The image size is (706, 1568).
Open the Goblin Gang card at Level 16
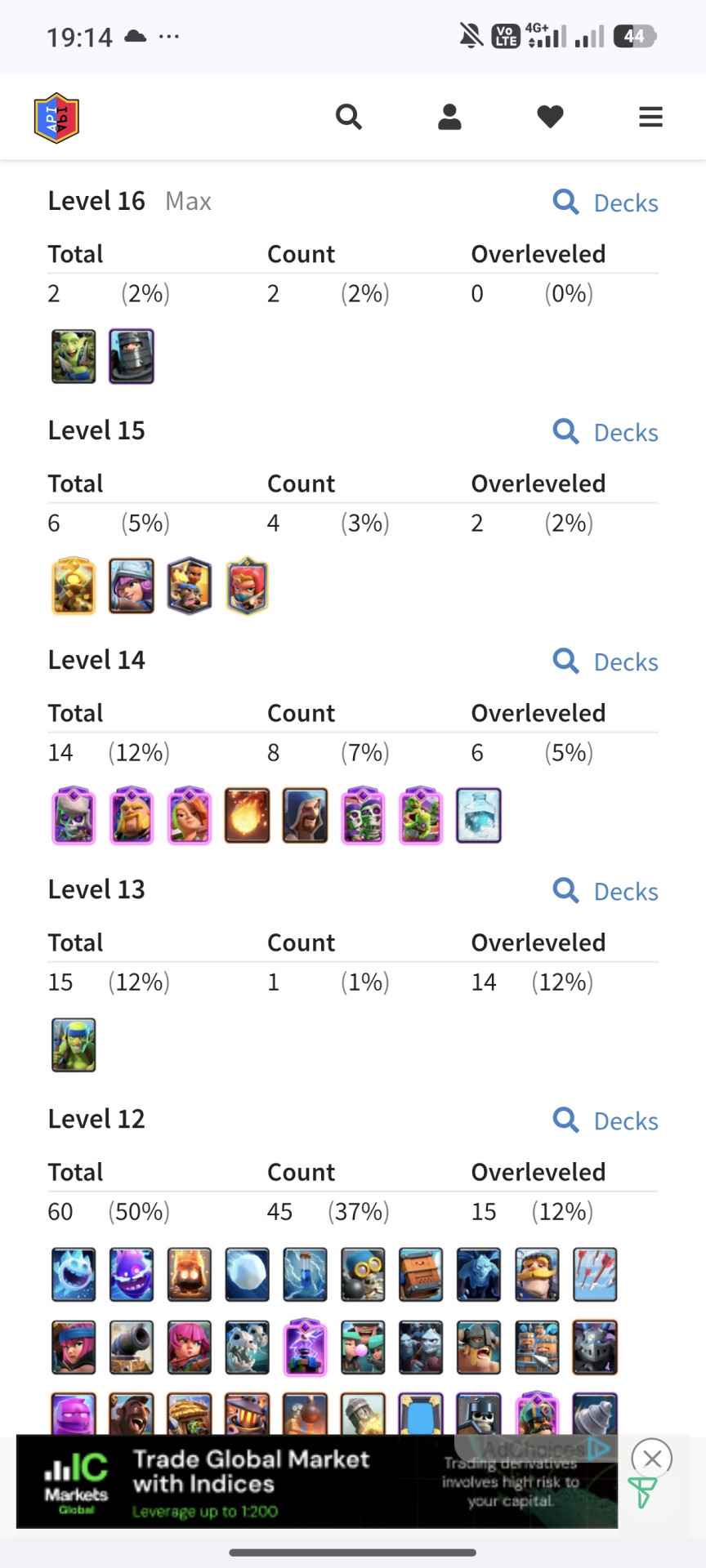pyautogui.click(x=74, y=356)
